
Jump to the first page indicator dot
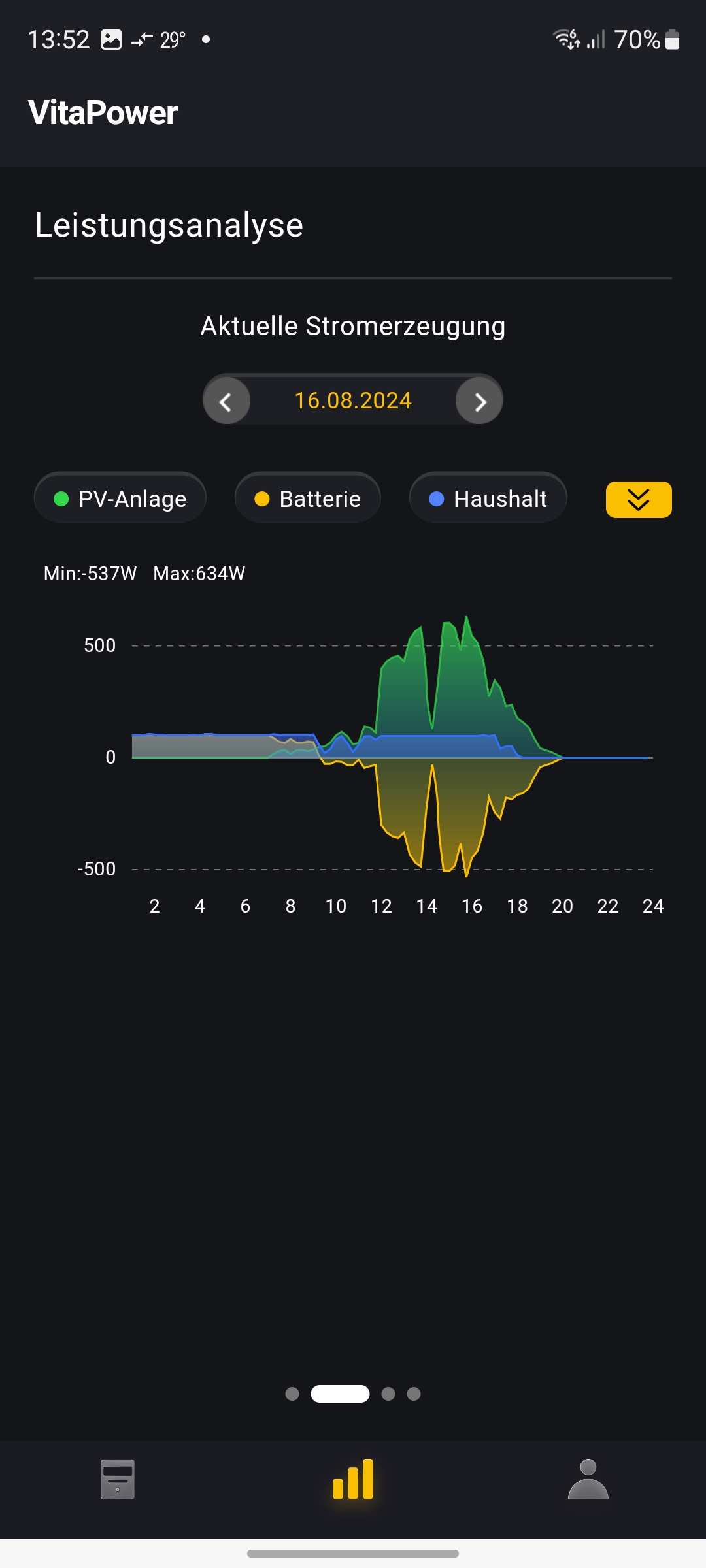[x=292, y=1394]
